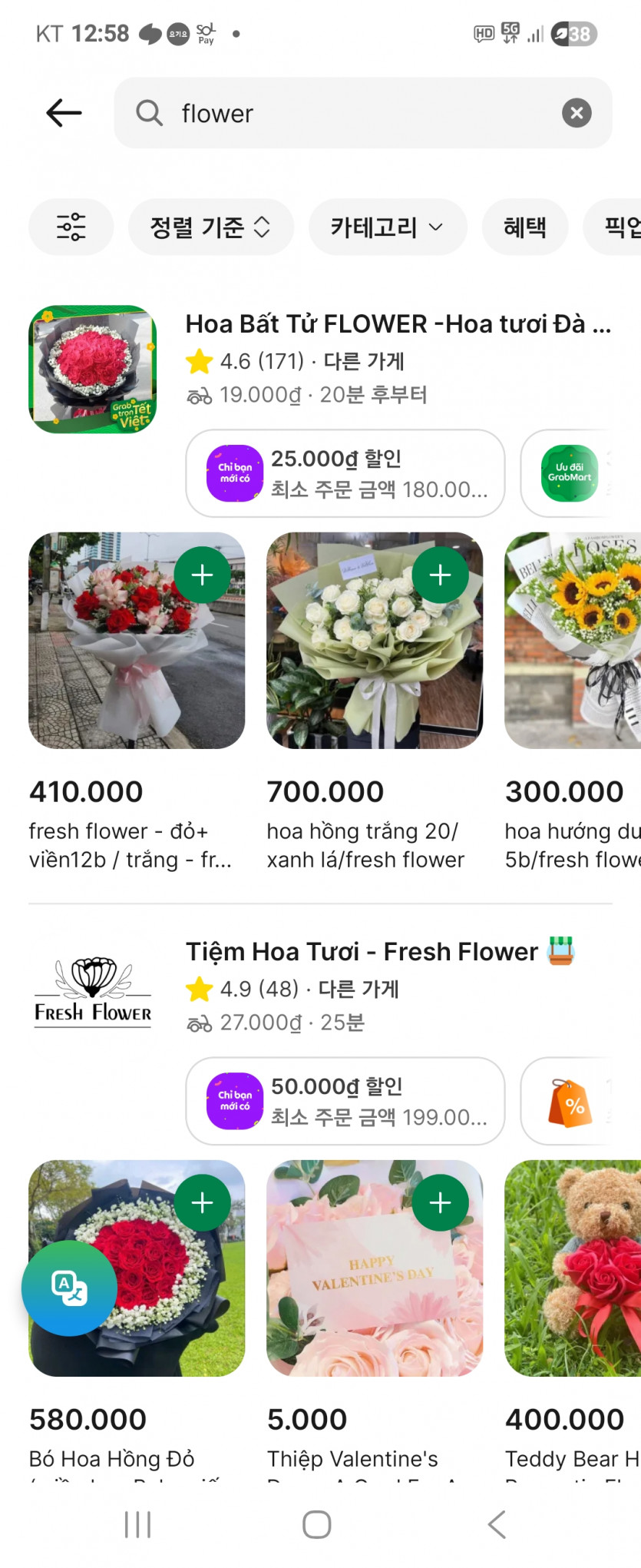
Task: Expand the 카테고리 dropdown
Action: pyautogui.click(x=387, y=227)
